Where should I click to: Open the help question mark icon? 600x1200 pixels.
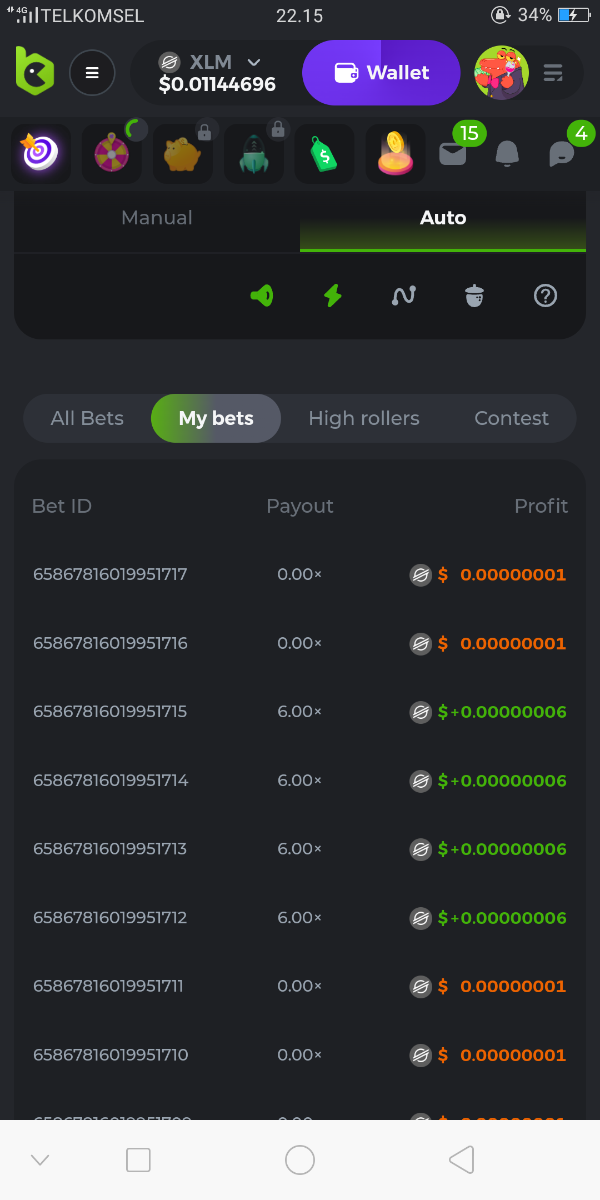coord(545,296)
